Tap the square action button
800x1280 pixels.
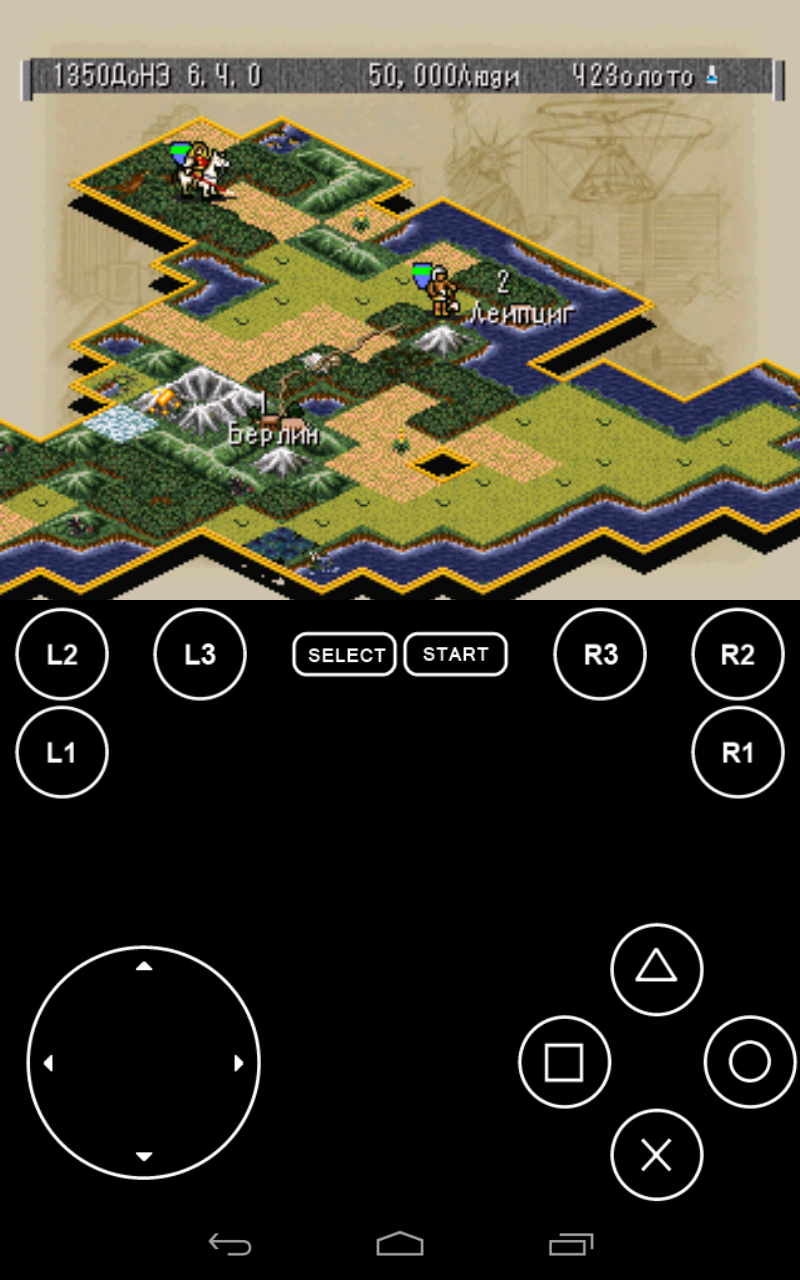564,1062
